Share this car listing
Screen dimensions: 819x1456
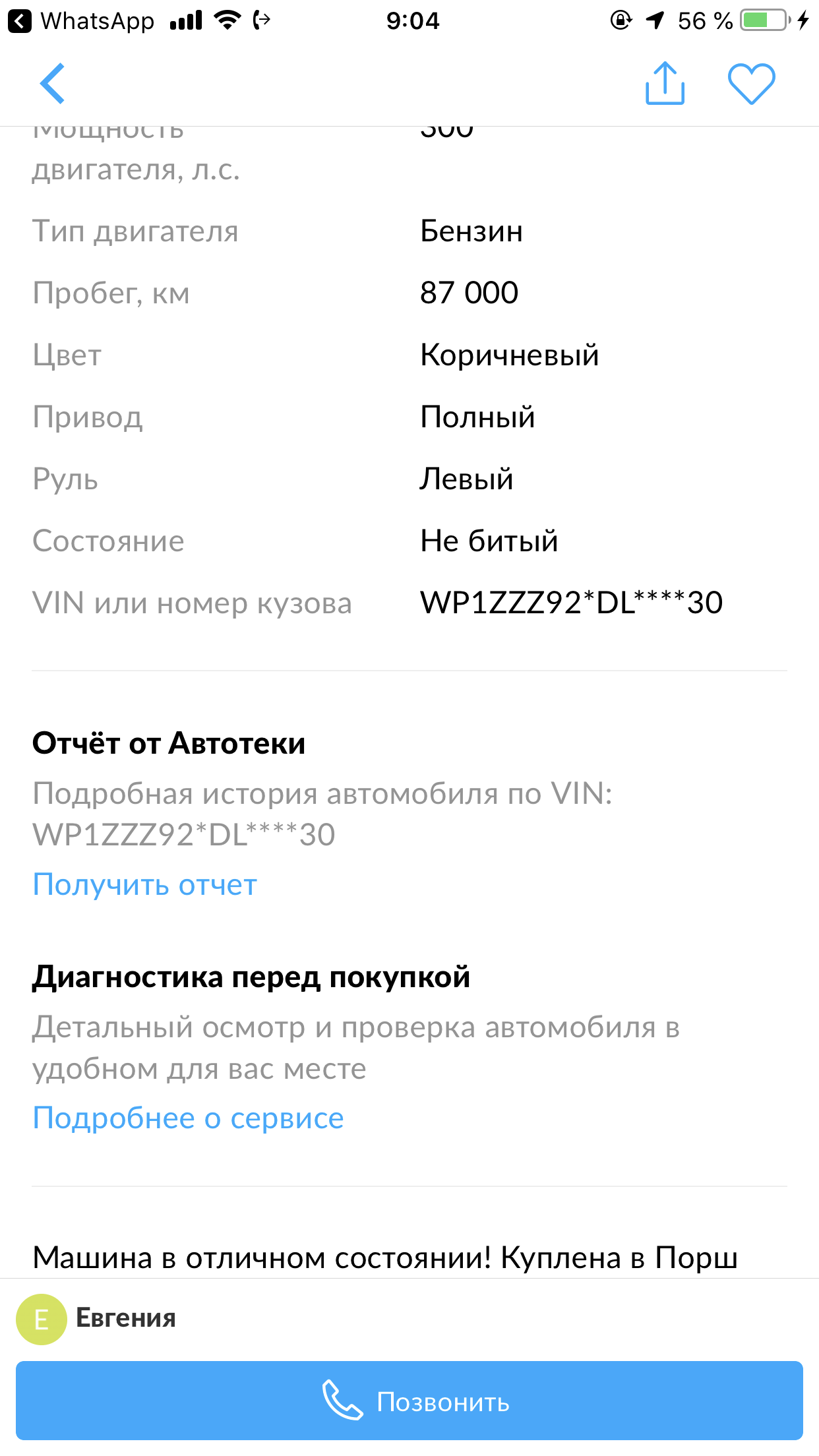pos(665,84)
